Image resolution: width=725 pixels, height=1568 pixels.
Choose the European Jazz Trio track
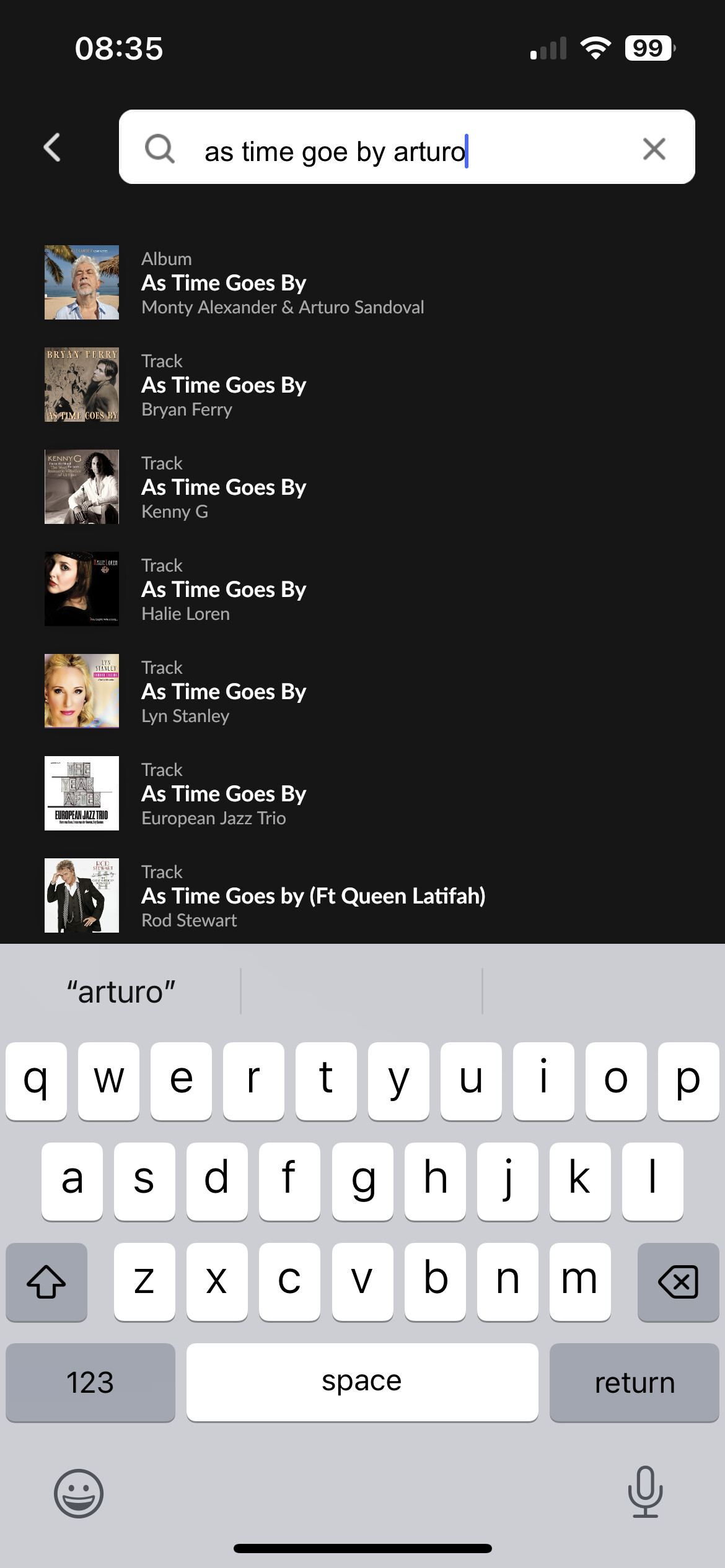pos(223,794)
